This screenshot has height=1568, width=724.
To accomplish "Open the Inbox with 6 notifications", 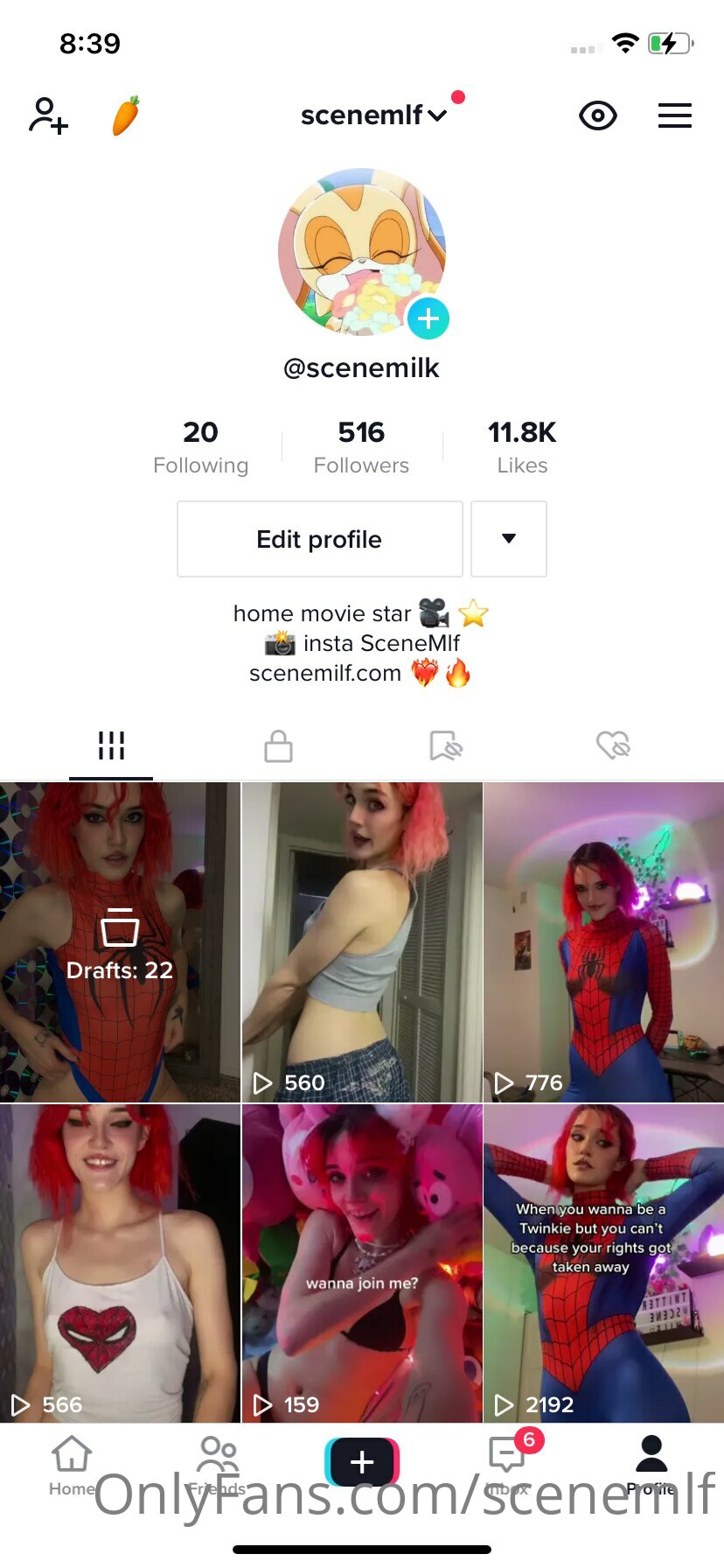I will point(508,1466).
